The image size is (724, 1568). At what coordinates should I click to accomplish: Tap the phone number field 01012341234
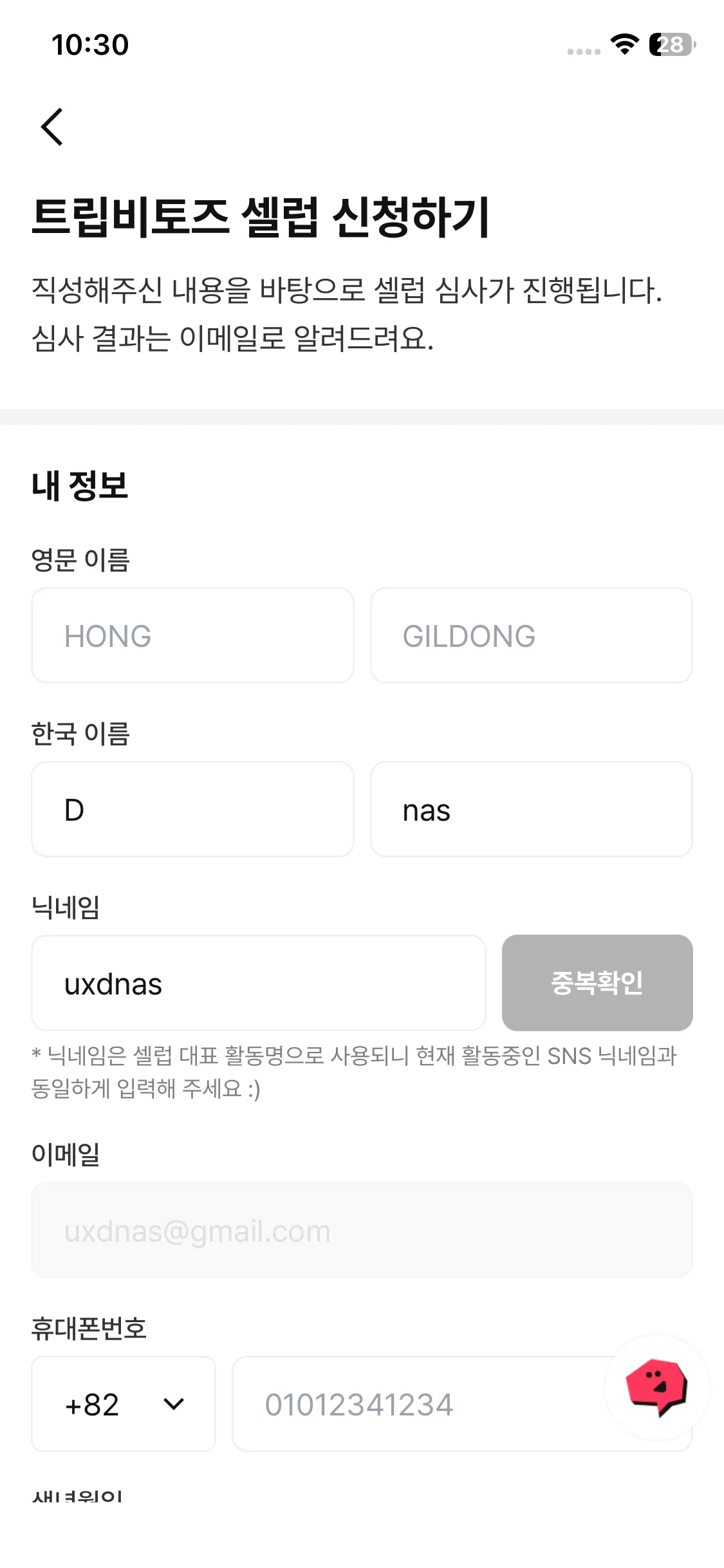click(x=418, y=1404)
